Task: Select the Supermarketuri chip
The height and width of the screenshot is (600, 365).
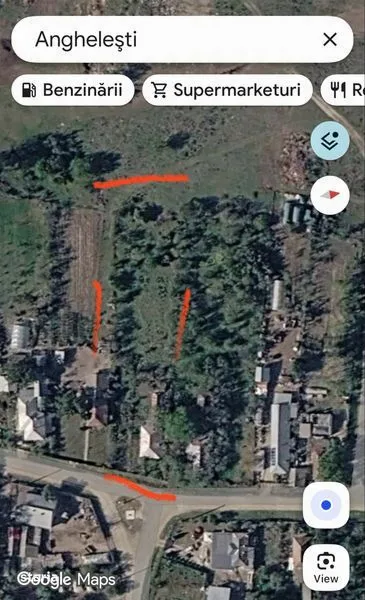Action: (227, 90)
